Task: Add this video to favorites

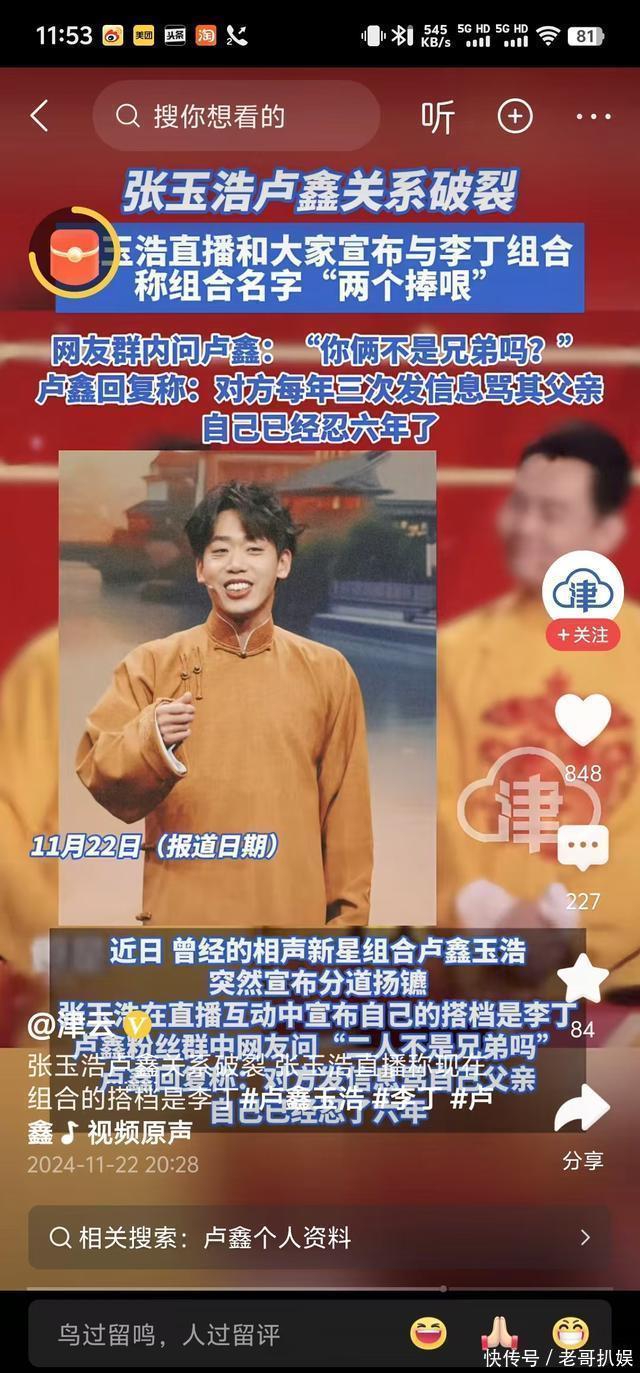Action: coord(583,978)
